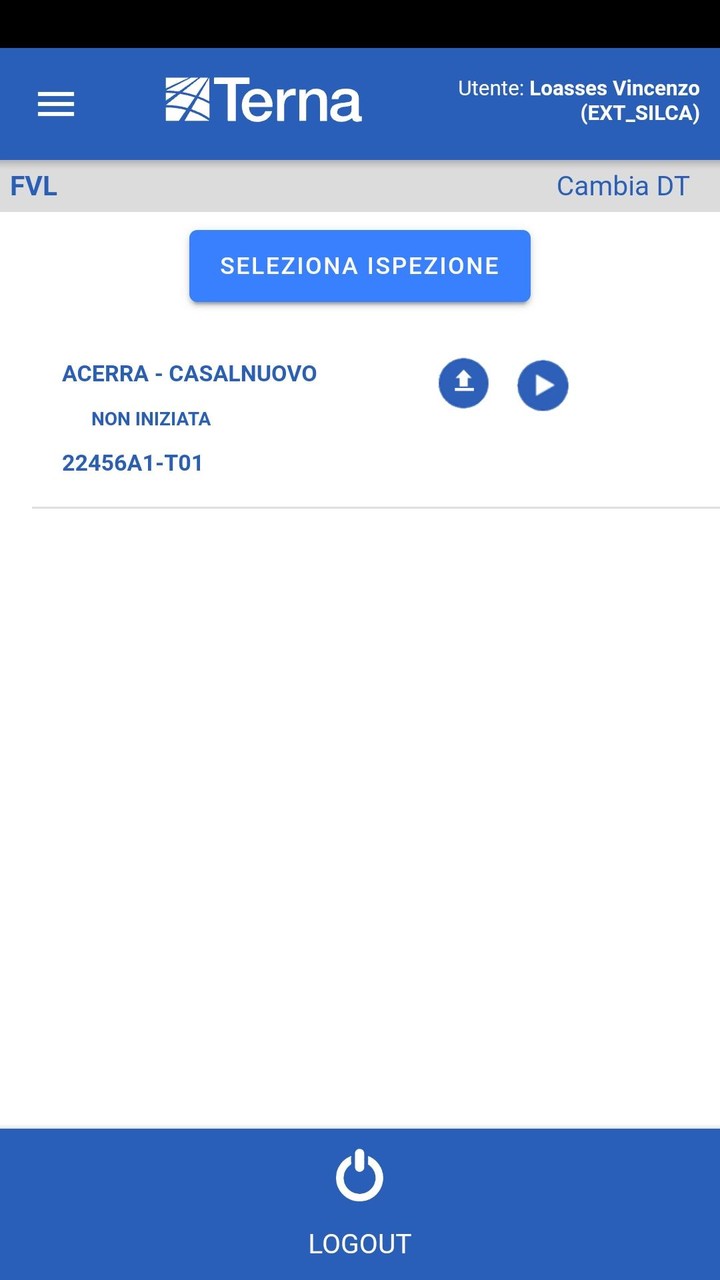Tap the user name Loasses Vincenzo
The width and height of the screenshot is (720, 1280).
coord(613,88)
